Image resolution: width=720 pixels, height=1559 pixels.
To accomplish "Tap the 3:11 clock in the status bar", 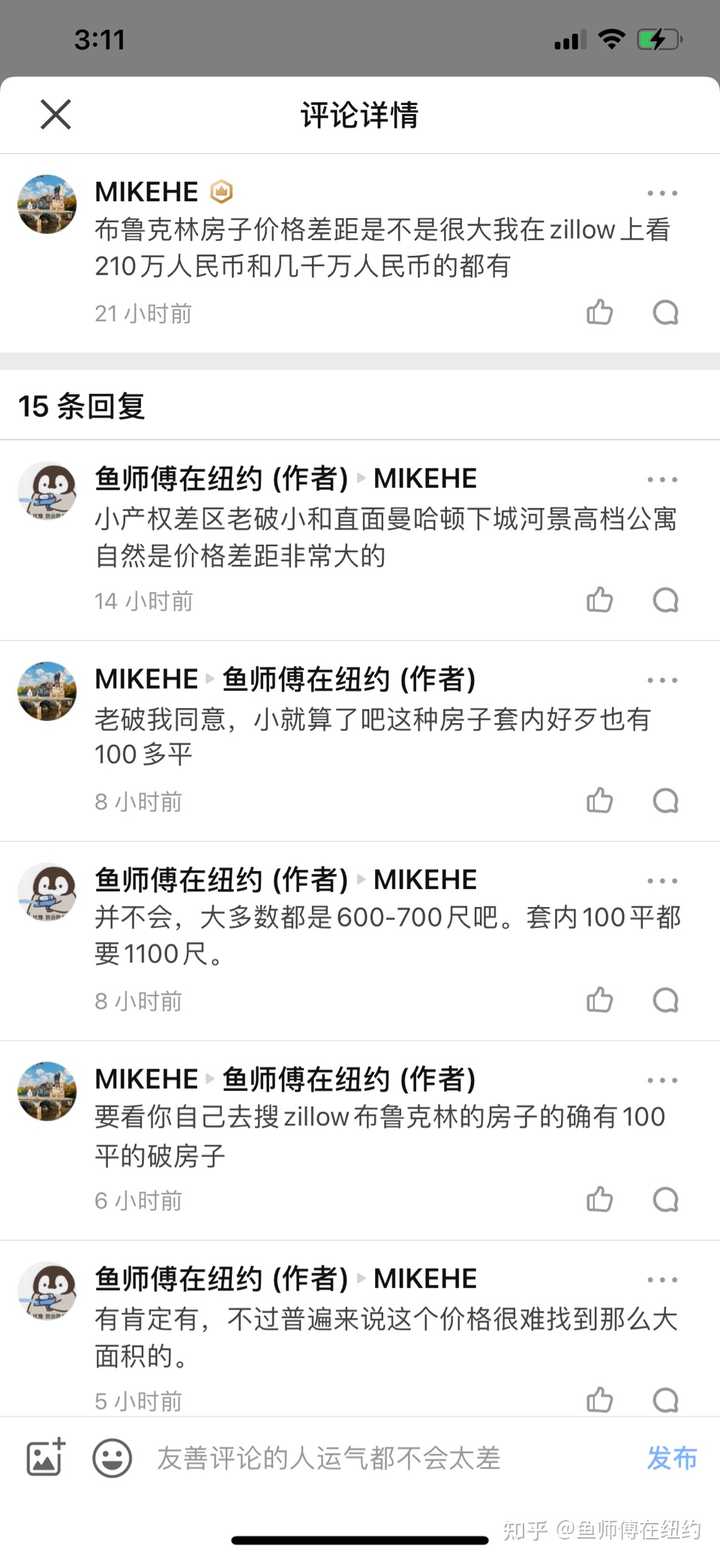I will 100,38.
